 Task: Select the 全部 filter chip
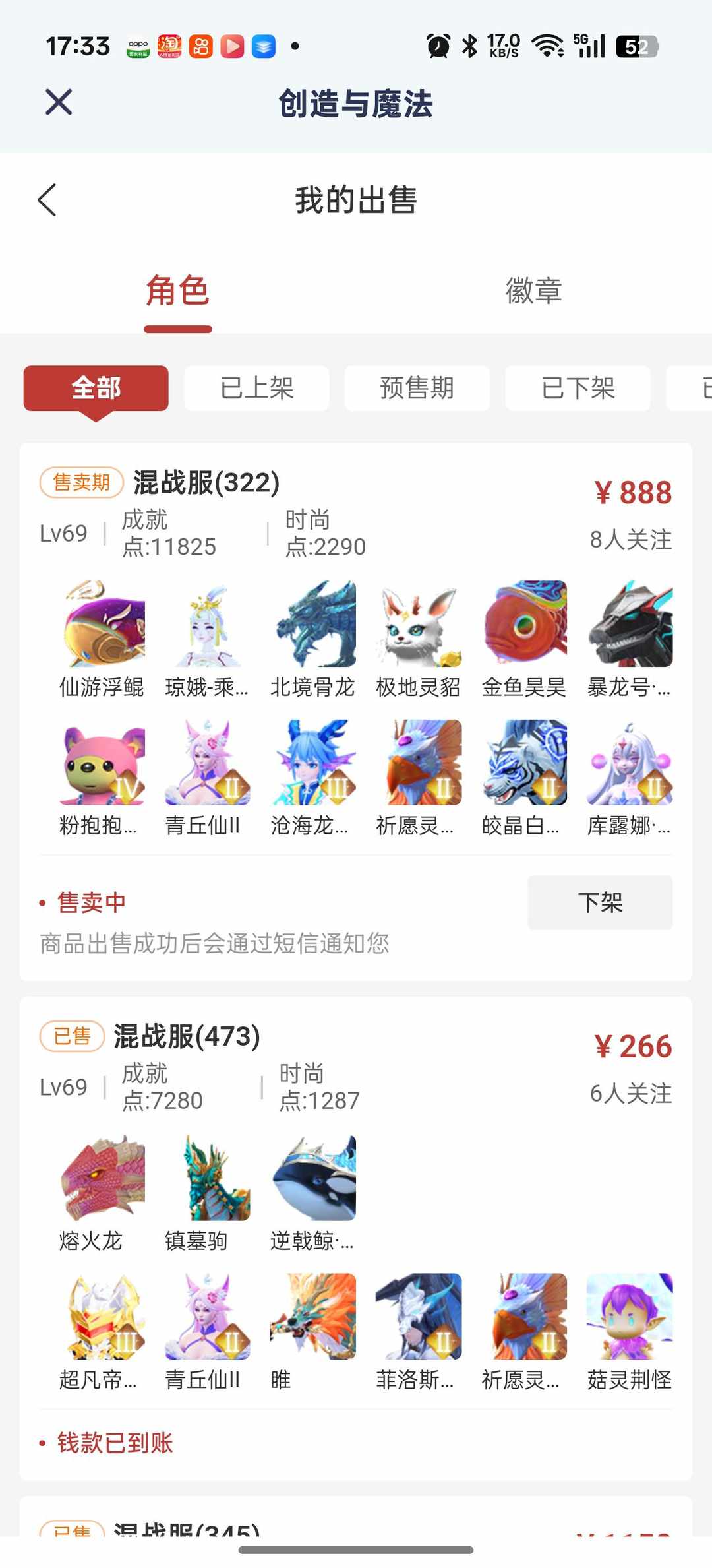point(96,389)
